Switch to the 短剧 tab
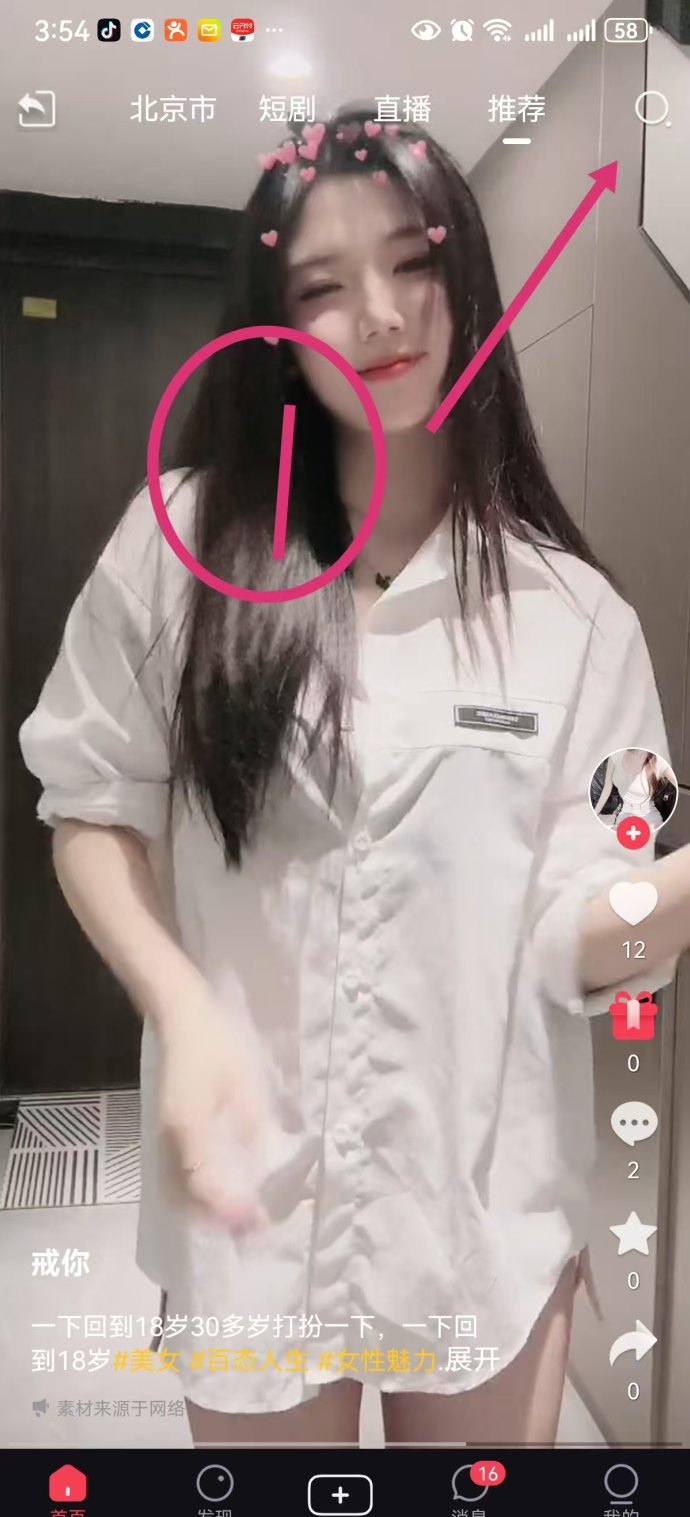The image size is (690, 1517). click(x=287, y=109)
